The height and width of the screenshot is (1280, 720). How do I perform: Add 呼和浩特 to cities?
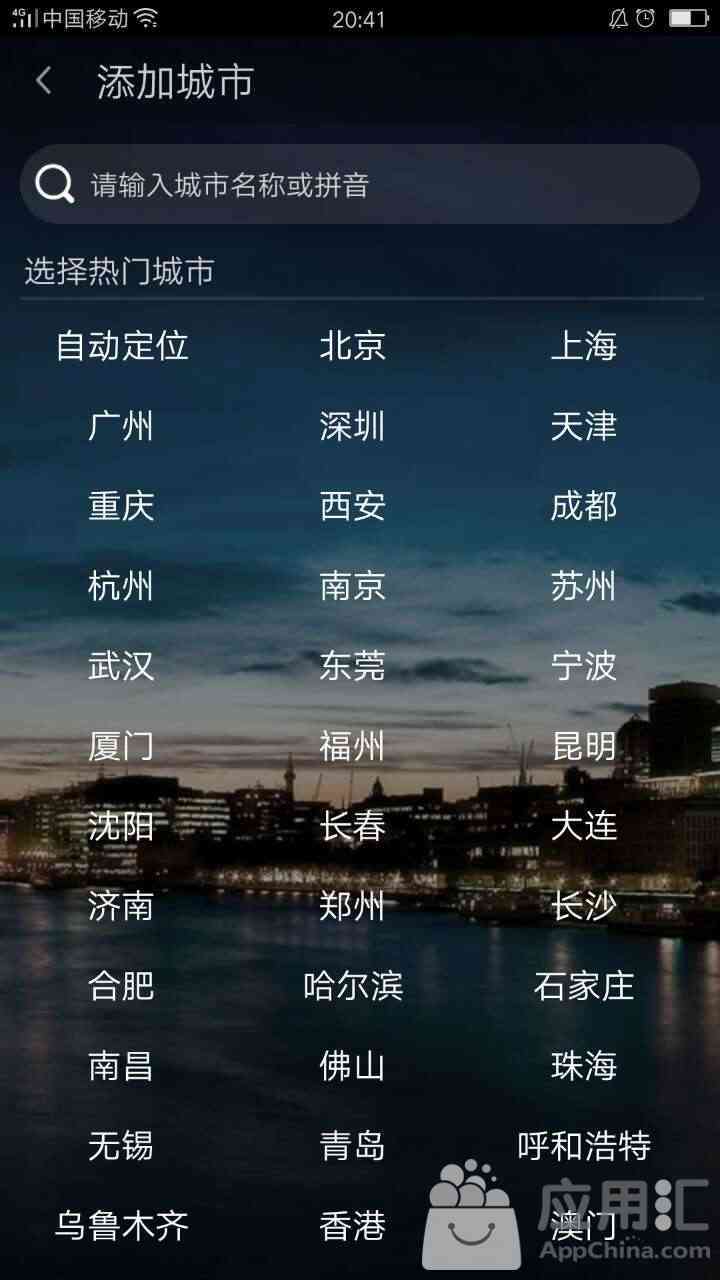pos(583,1146)
